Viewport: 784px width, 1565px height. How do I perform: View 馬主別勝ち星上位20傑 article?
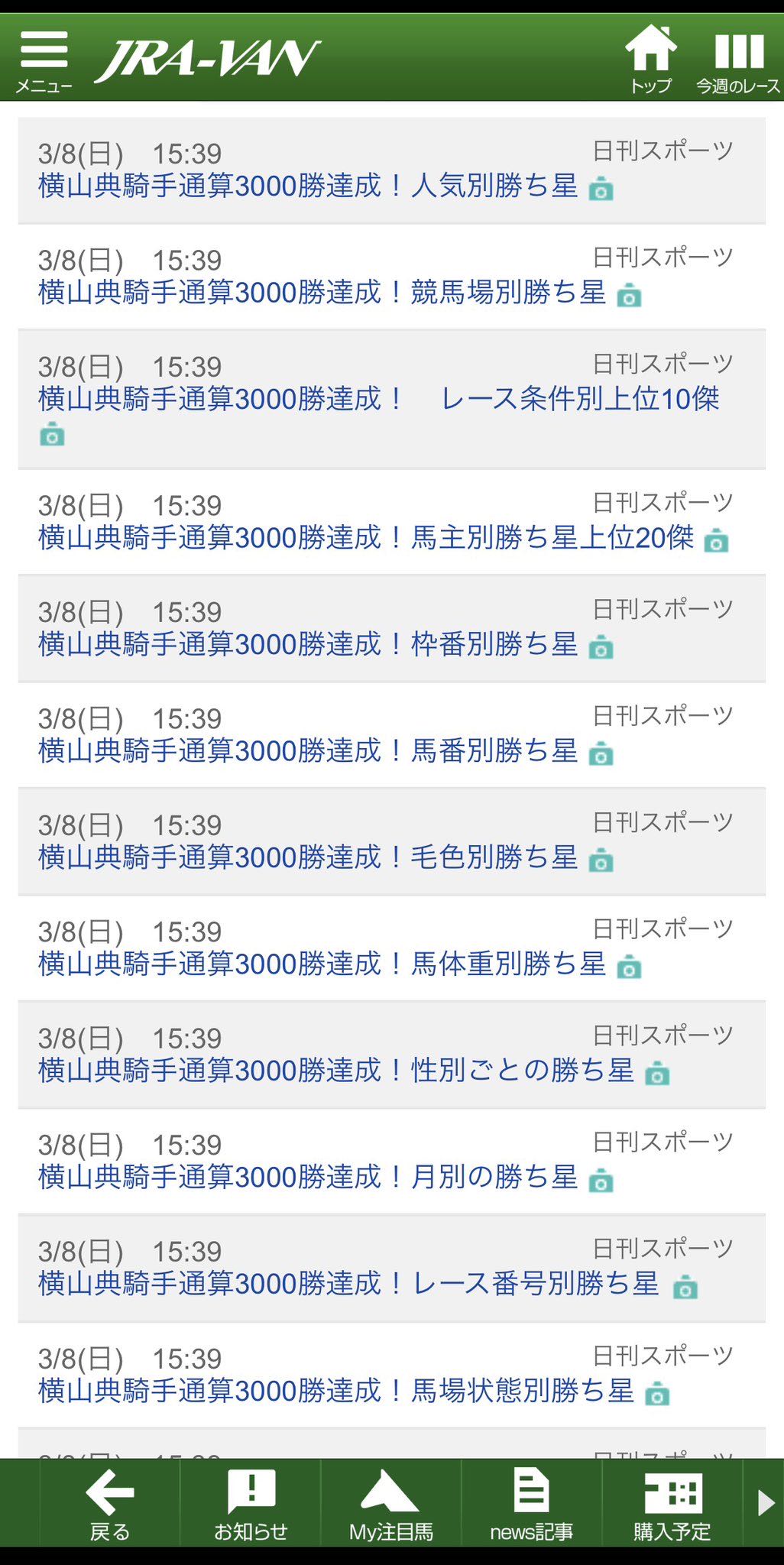pyautogui.click(x=365, y=538)
